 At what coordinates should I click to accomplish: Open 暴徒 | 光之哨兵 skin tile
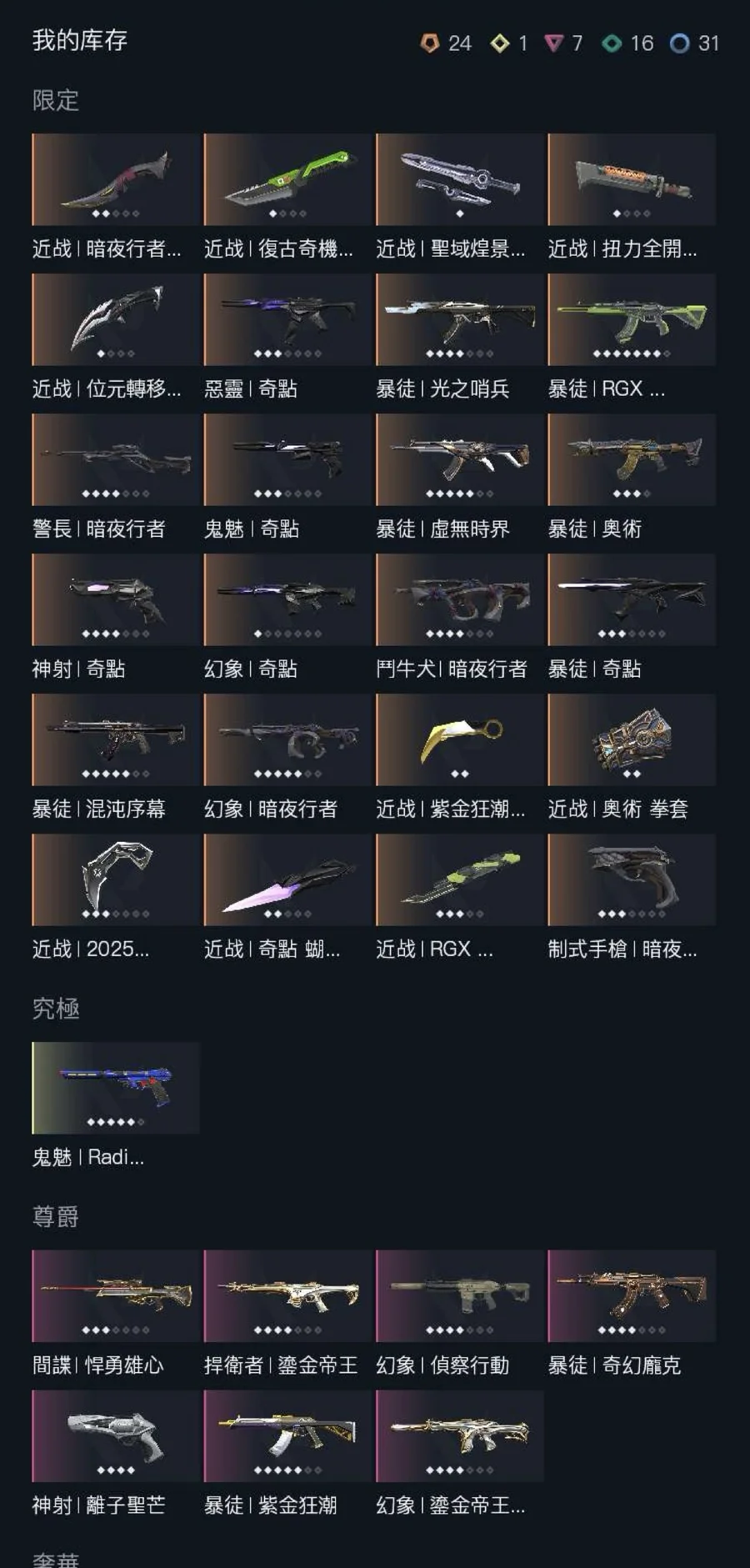(x=459, y=320)
